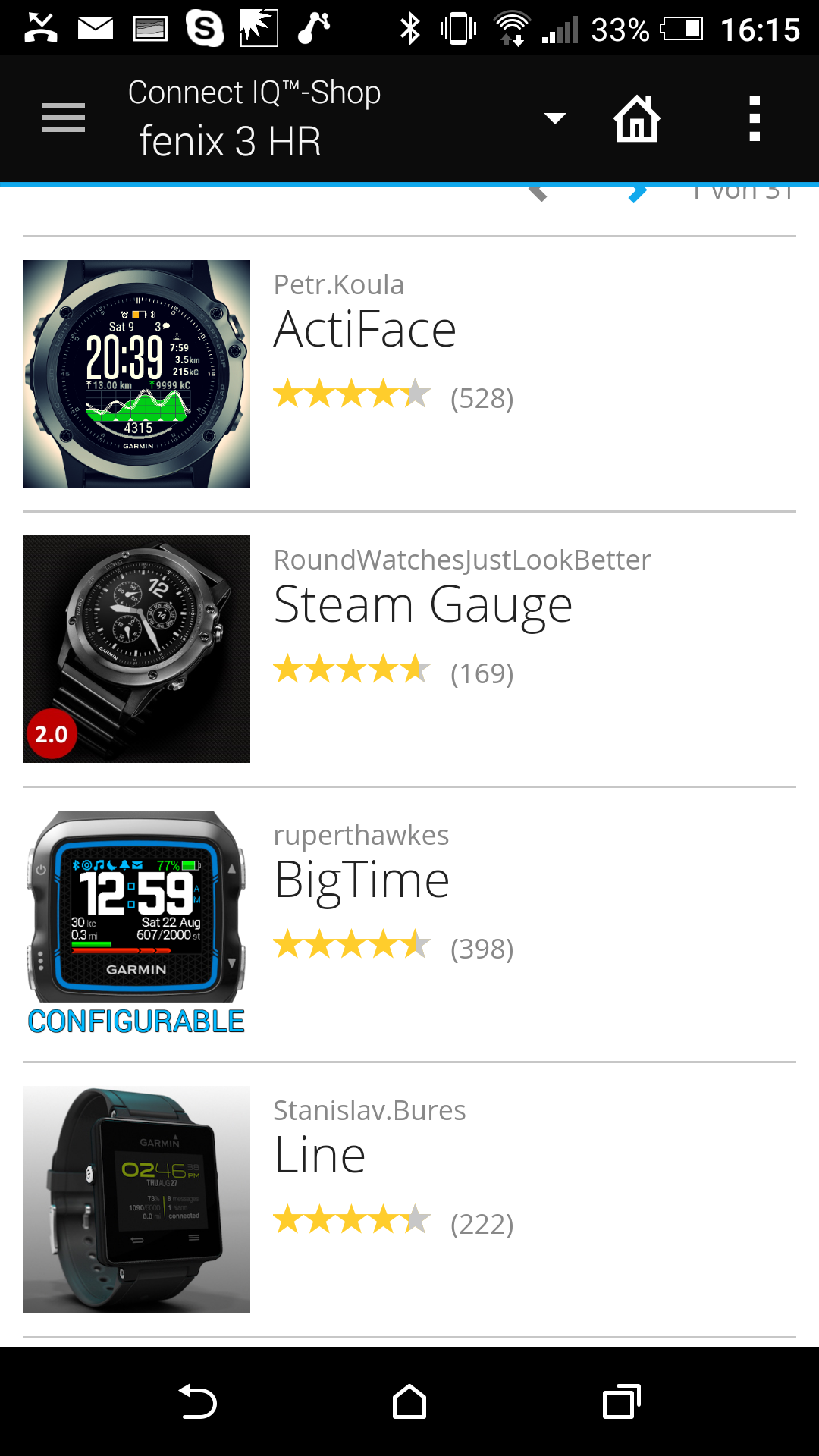819x1456 pixels.
Task: Select the BigTime watch face
Action: pyautogui.click(x=362, y=881)
